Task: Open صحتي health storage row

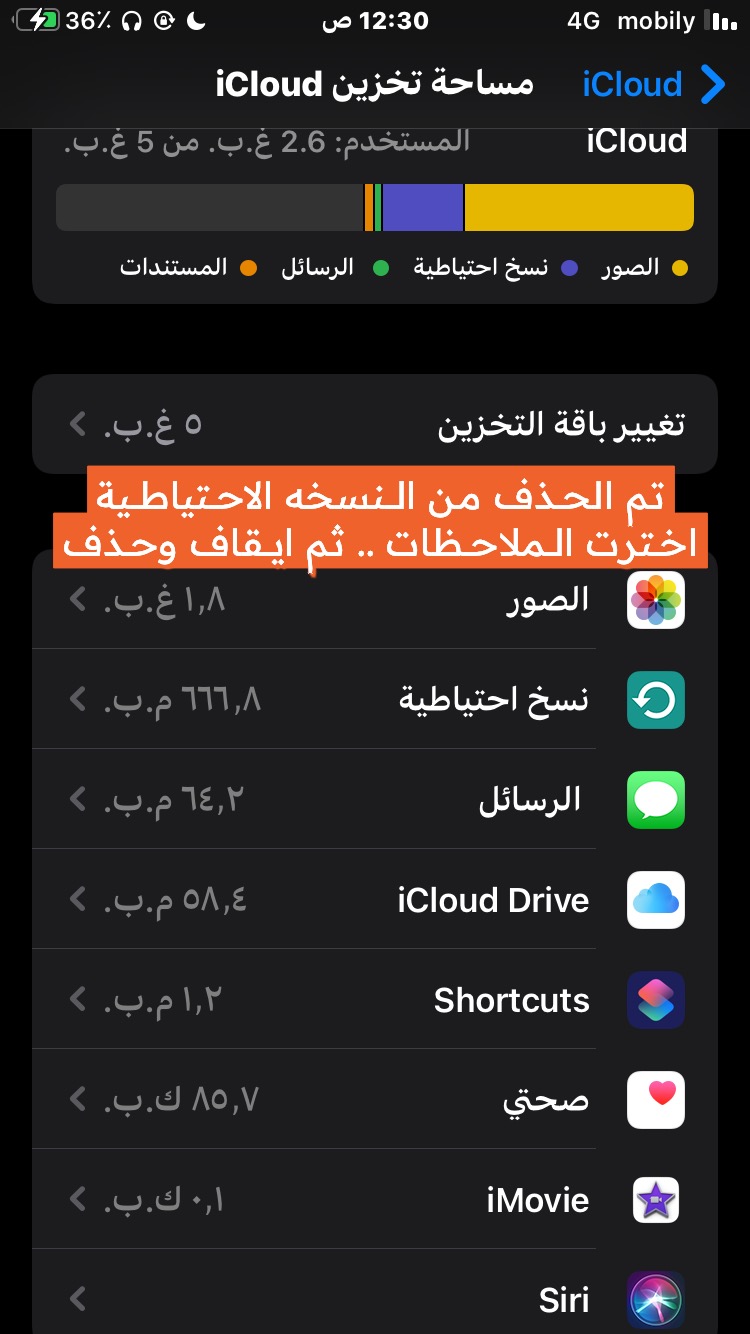Action: (x=375, y=1100)
